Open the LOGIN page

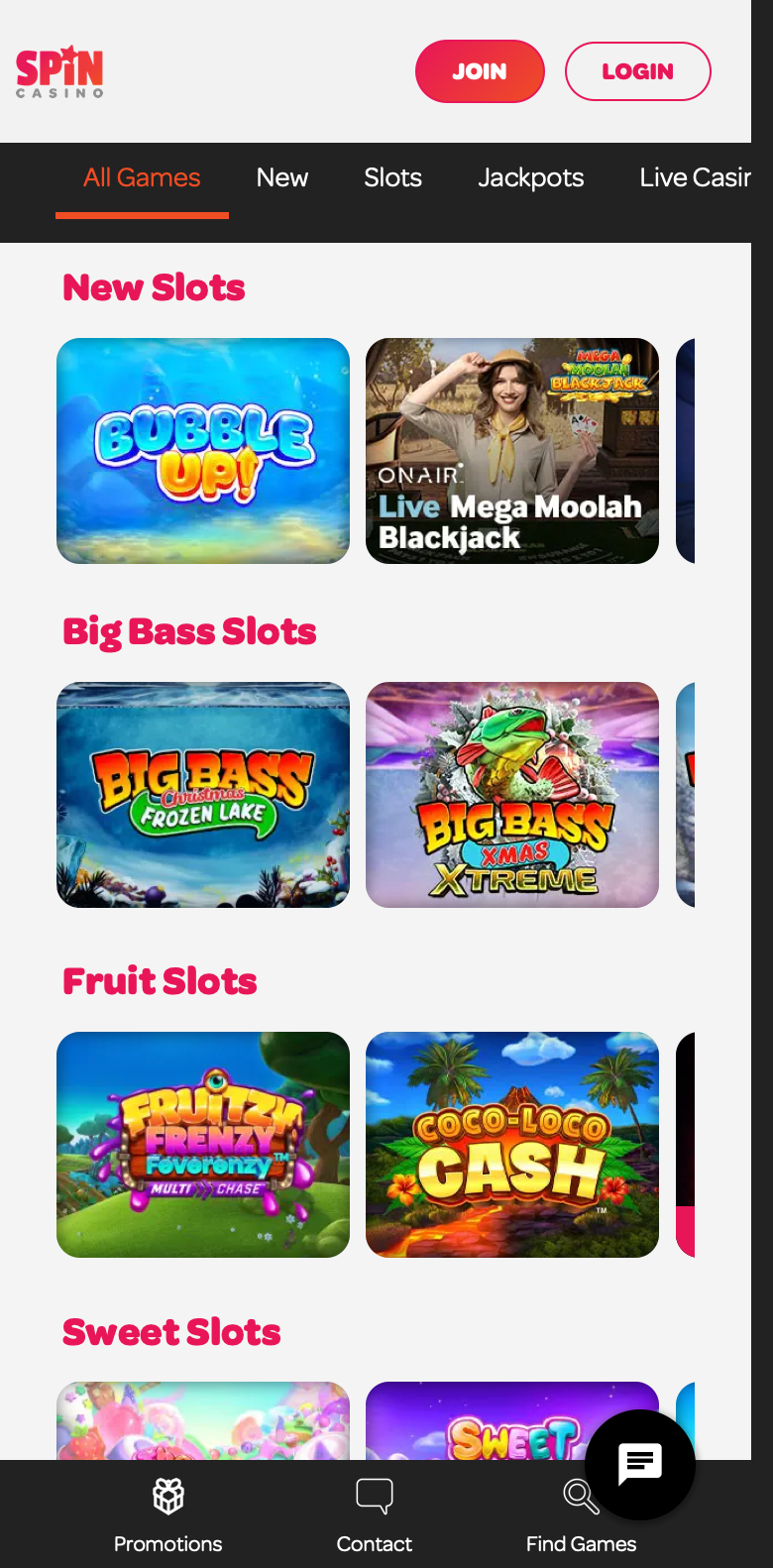[637, 71]
